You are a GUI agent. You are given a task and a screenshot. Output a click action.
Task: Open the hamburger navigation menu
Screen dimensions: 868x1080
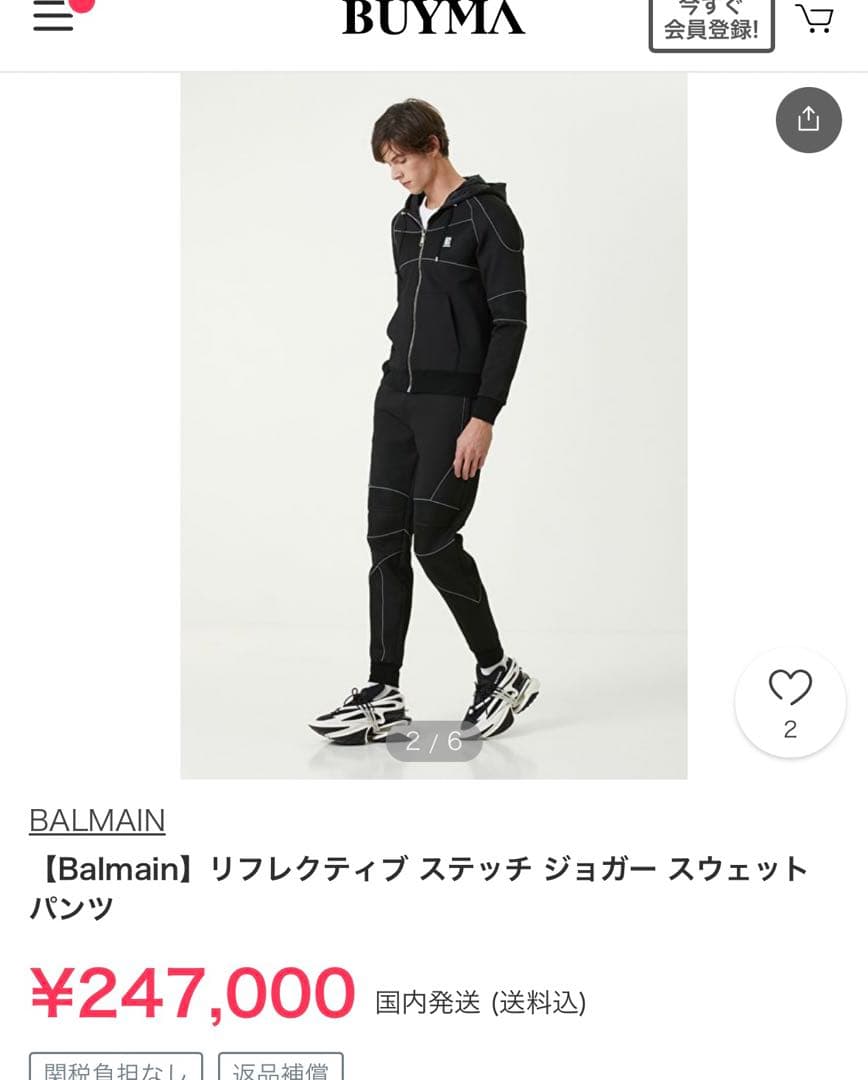pyautogui.click(x=52, y=18)
